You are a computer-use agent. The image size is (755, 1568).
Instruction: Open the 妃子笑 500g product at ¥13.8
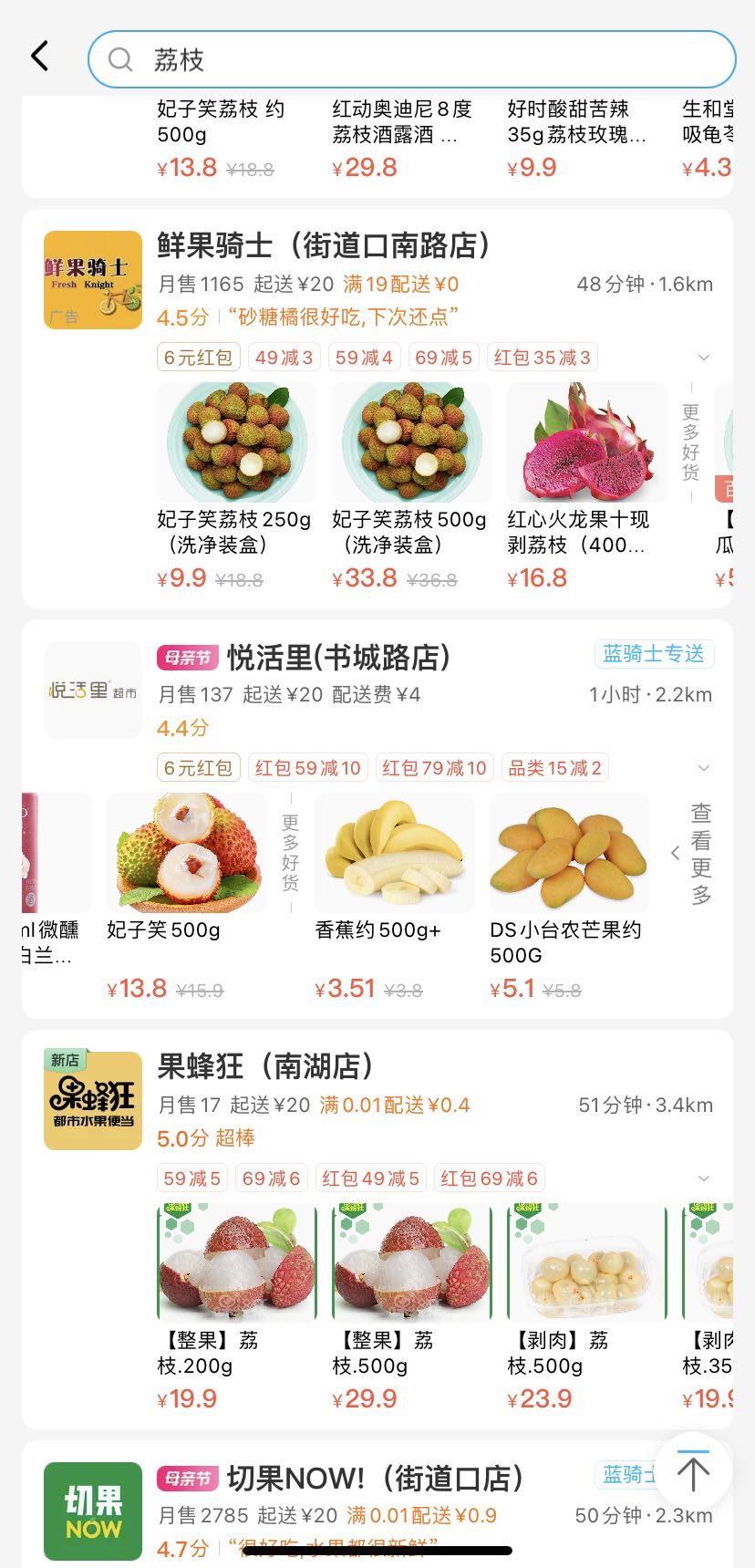[x=187, y=854]
